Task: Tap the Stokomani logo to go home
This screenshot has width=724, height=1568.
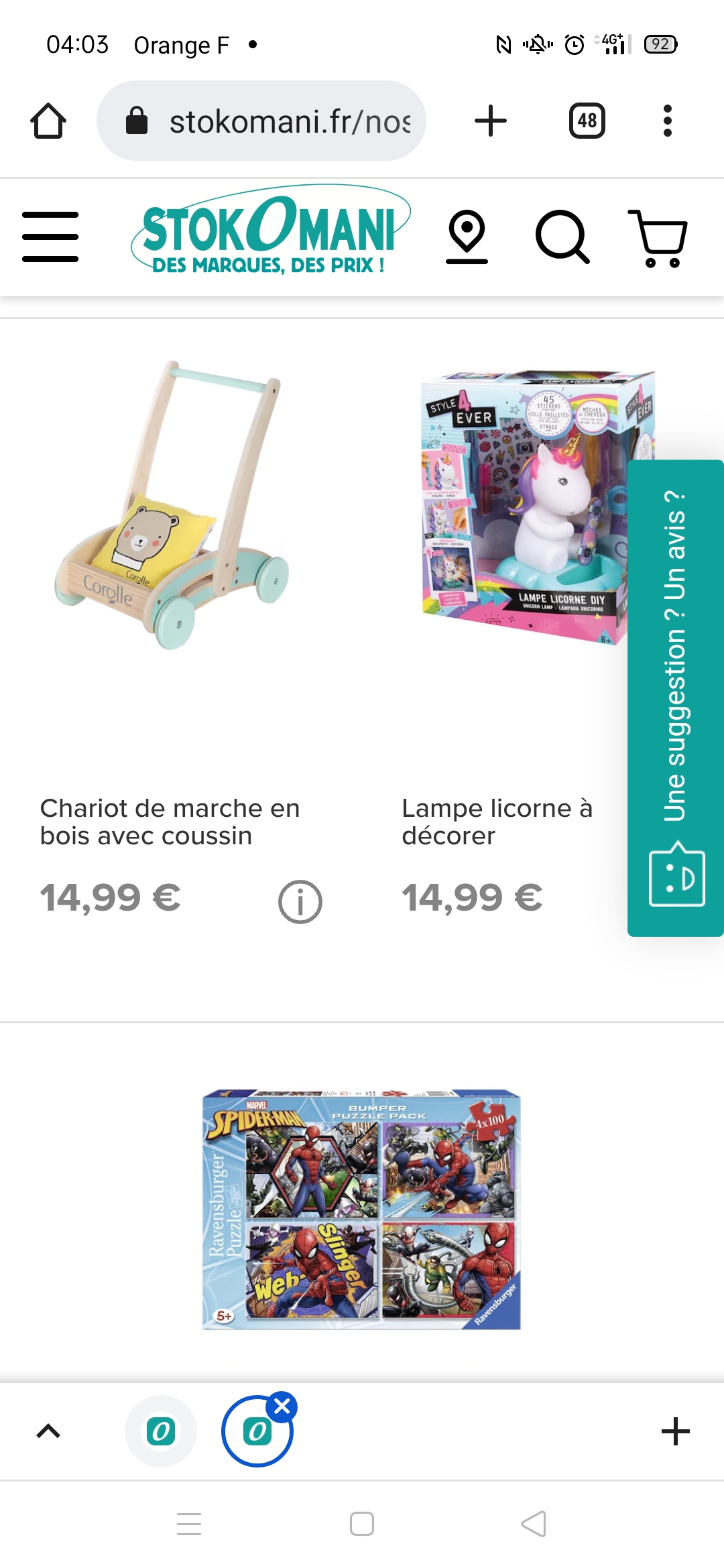Action: (269, 231)
